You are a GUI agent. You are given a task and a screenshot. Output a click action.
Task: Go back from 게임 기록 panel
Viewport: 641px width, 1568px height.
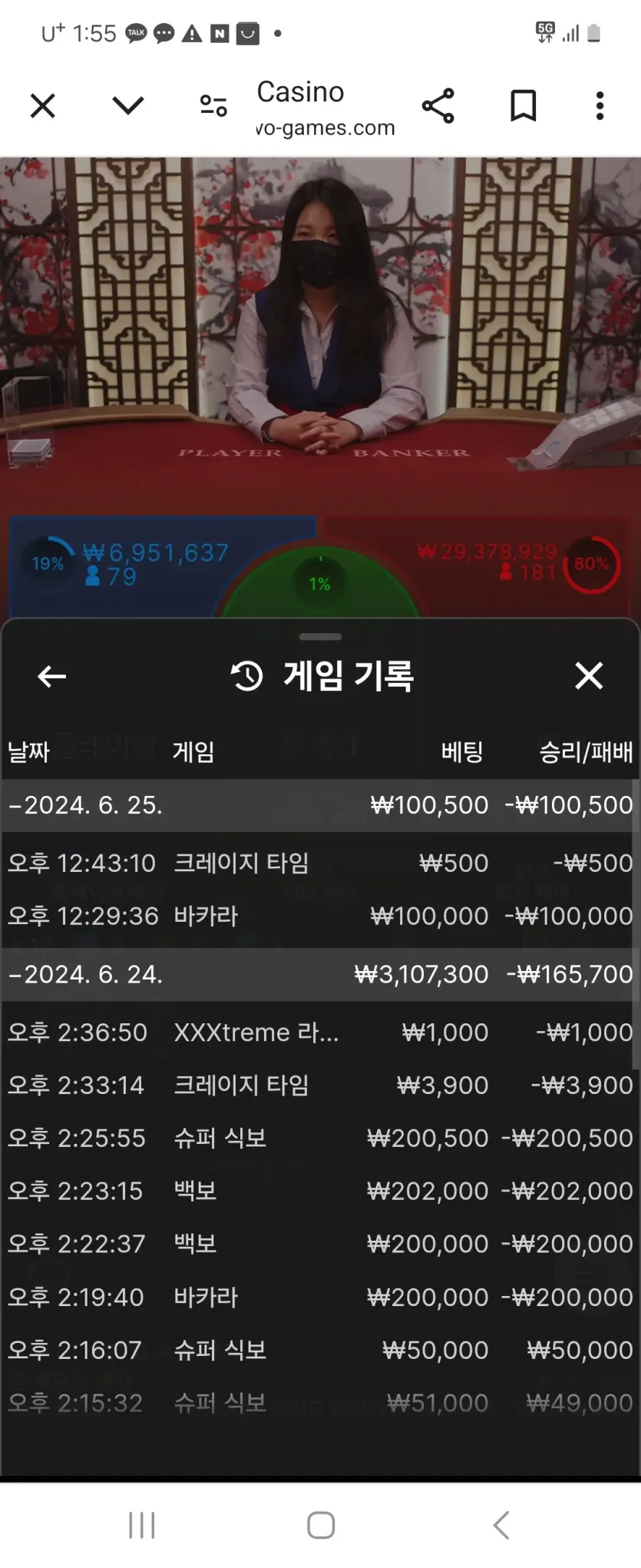click(x=51, y=676)
